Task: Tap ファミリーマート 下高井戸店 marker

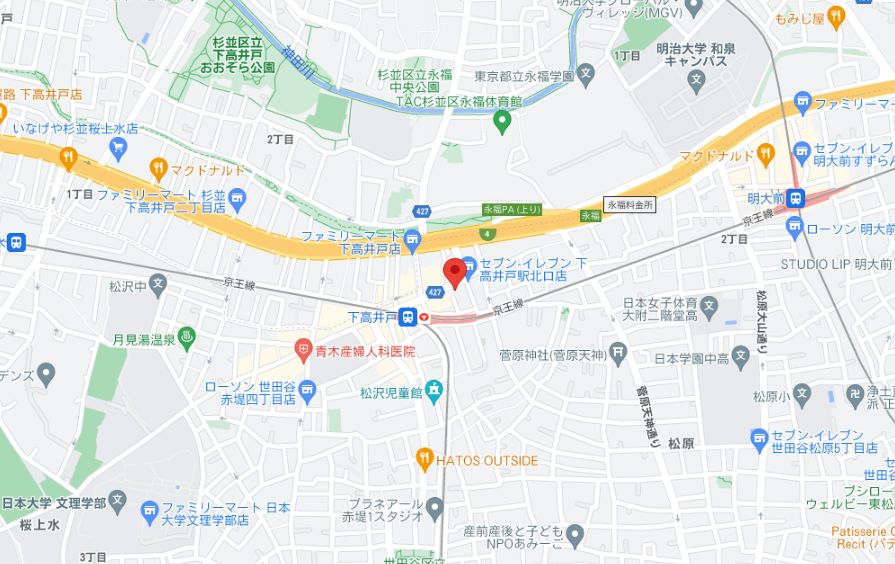Action: (412, 240)
